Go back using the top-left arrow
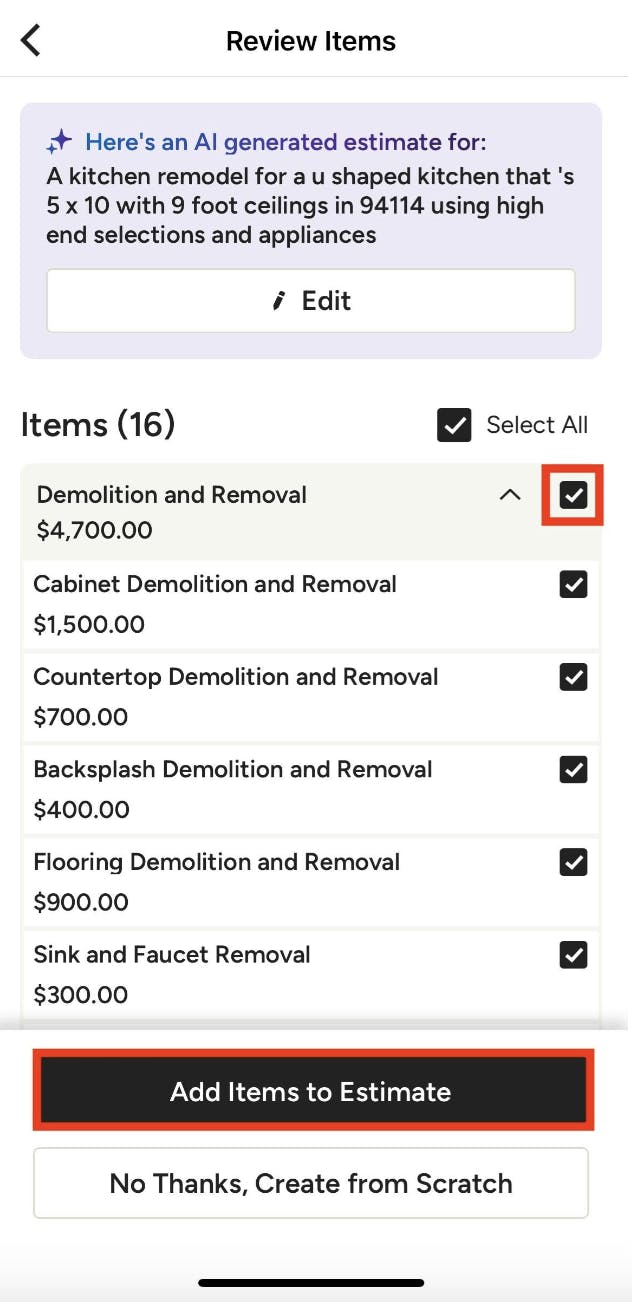The height and width of the screenshot is (1302, 632). 31,41
